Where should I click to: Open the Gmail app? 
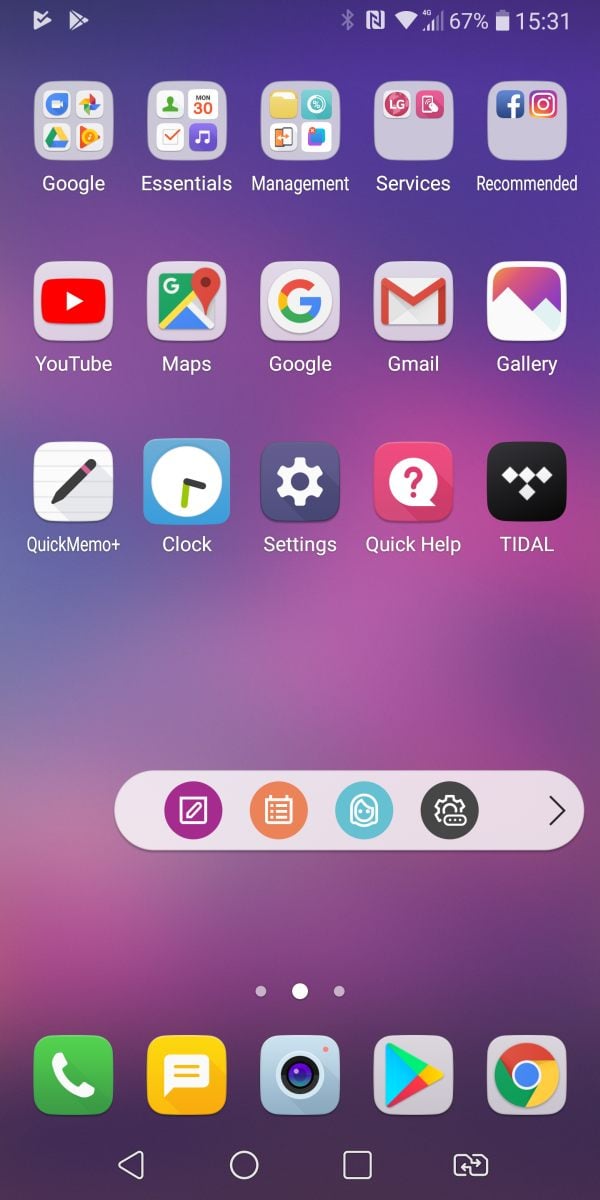tap(413, 301)
